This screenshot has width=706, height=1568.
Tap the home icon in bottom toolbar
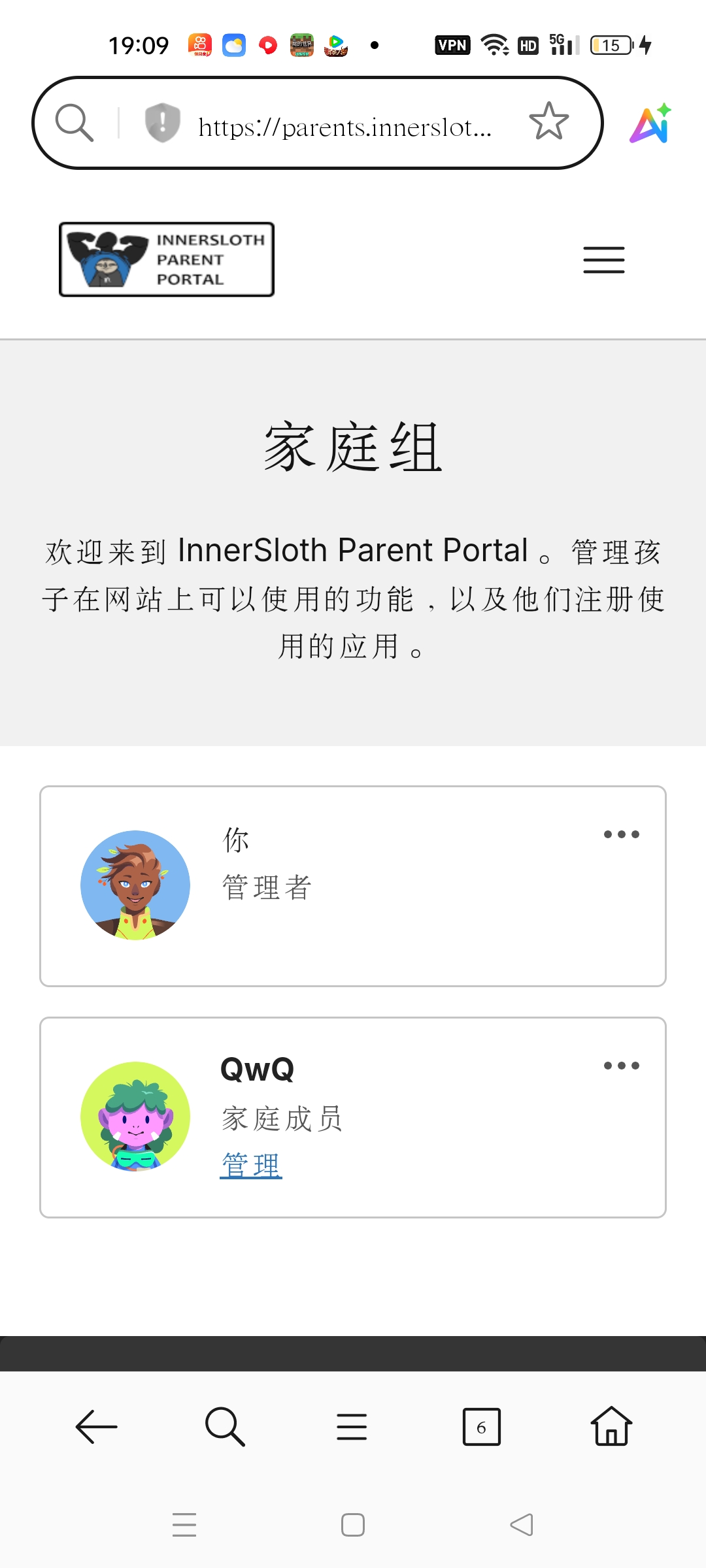coord(611,1428)
